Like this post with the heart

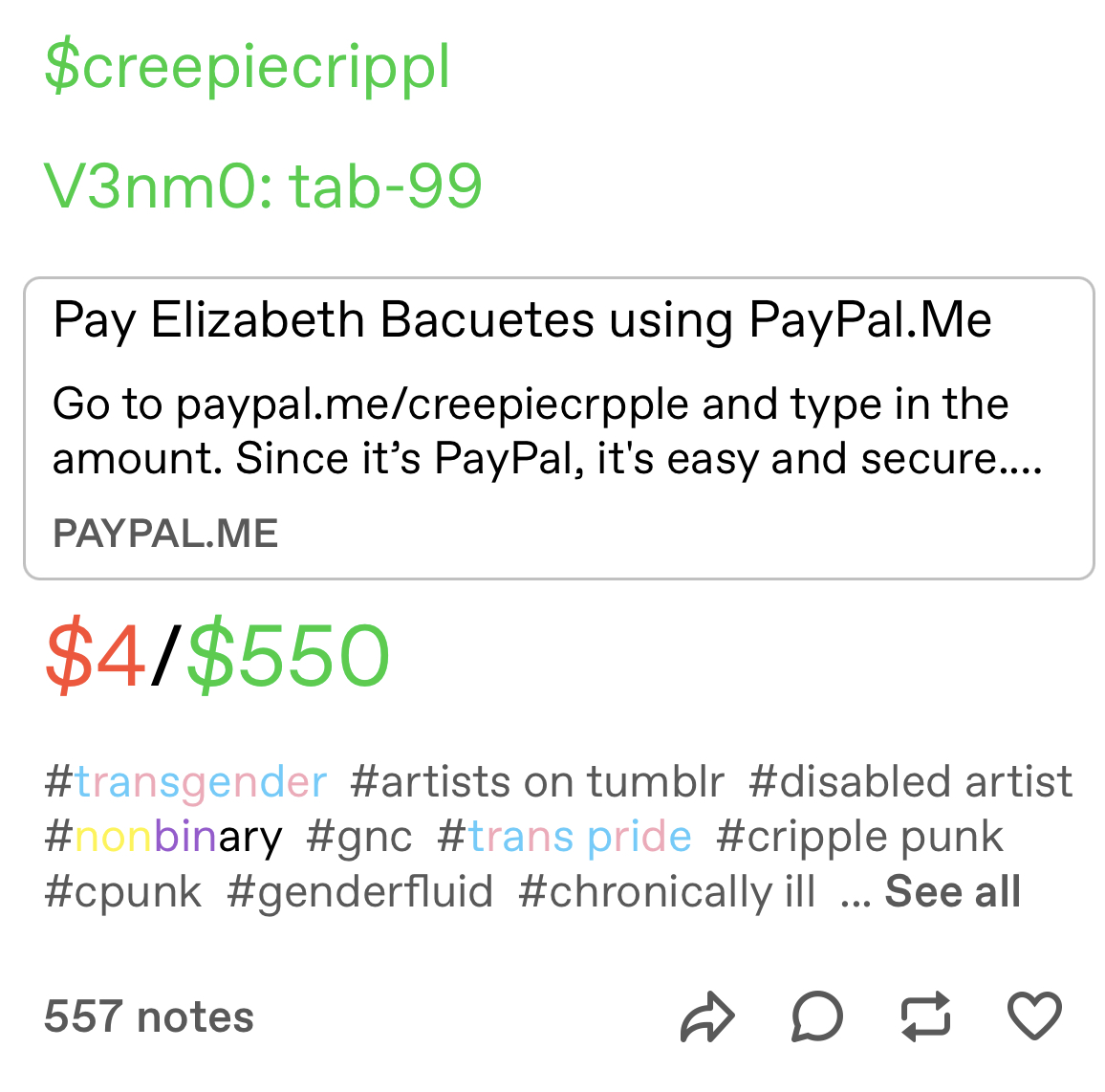coord(1035,1016)
